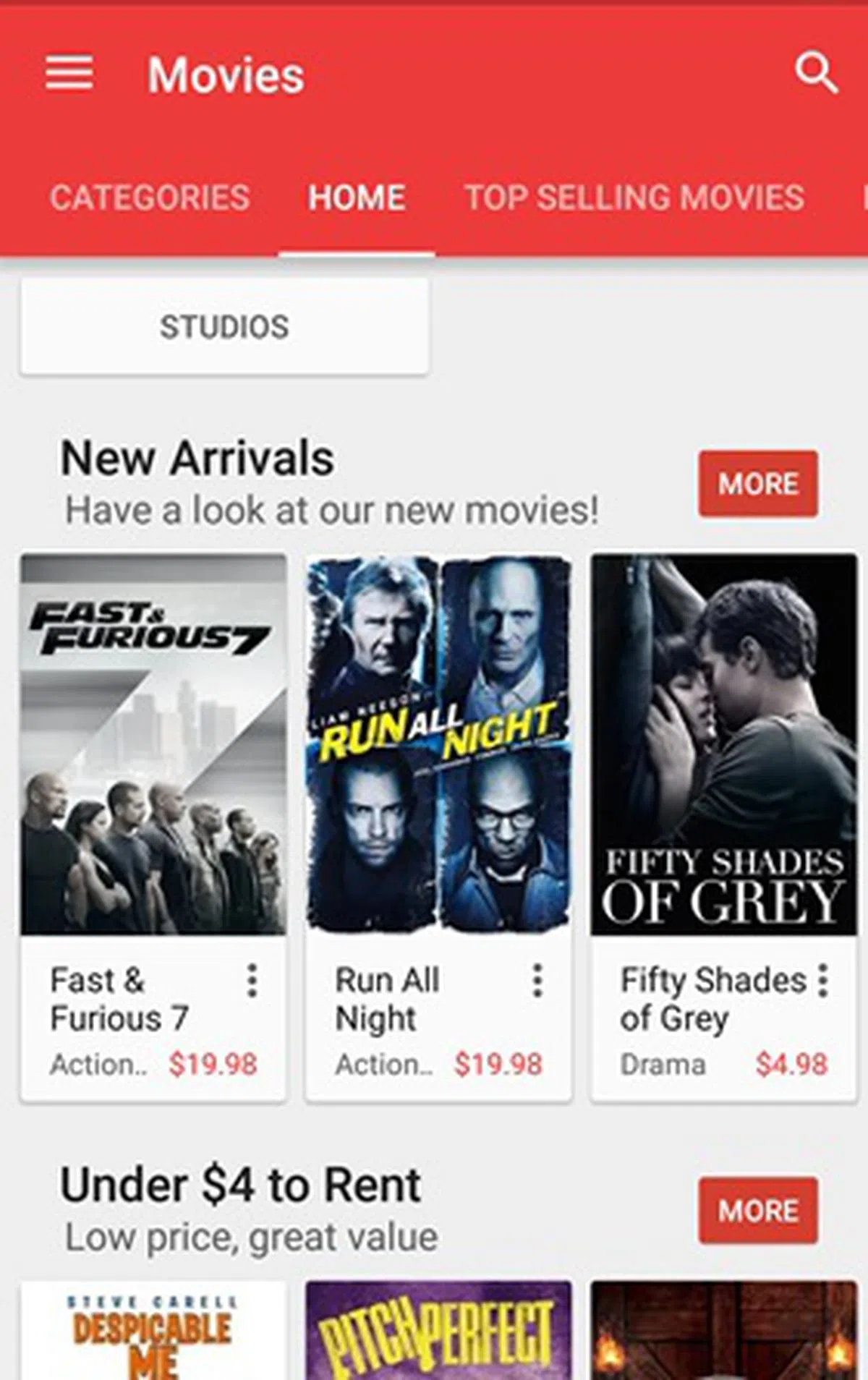The image size is (868, 1380).
Task: Tap the Studios button
Action: coord(224,326)
